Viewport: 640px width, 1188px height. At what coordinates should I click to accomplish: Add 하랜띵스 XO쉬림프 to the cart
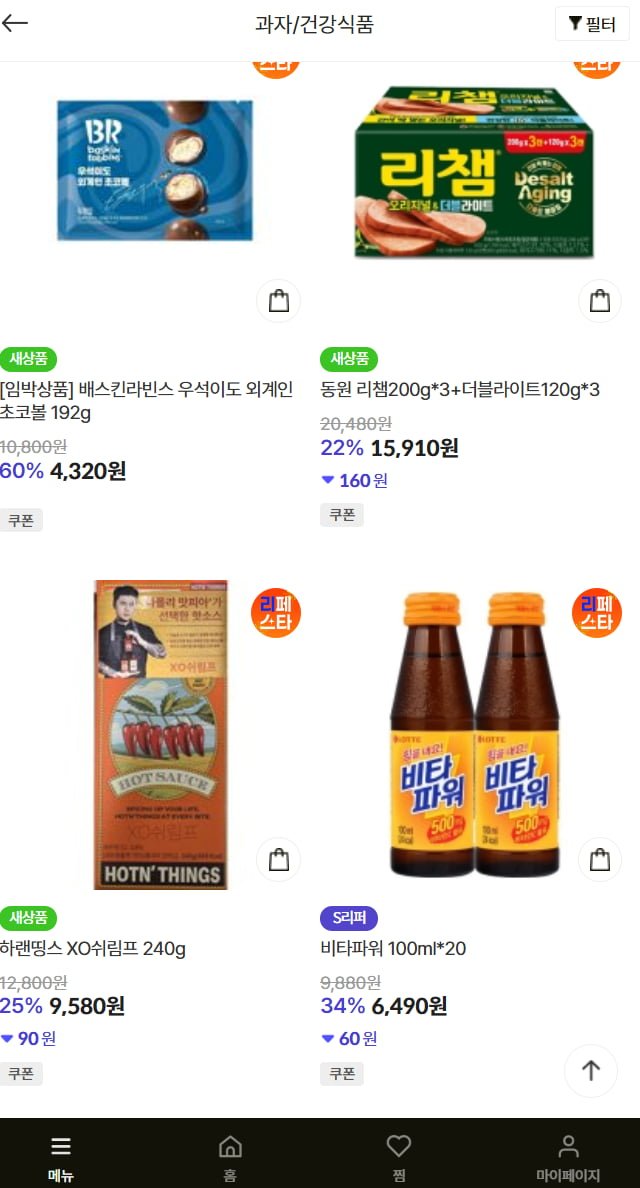(x=279, y=859)
